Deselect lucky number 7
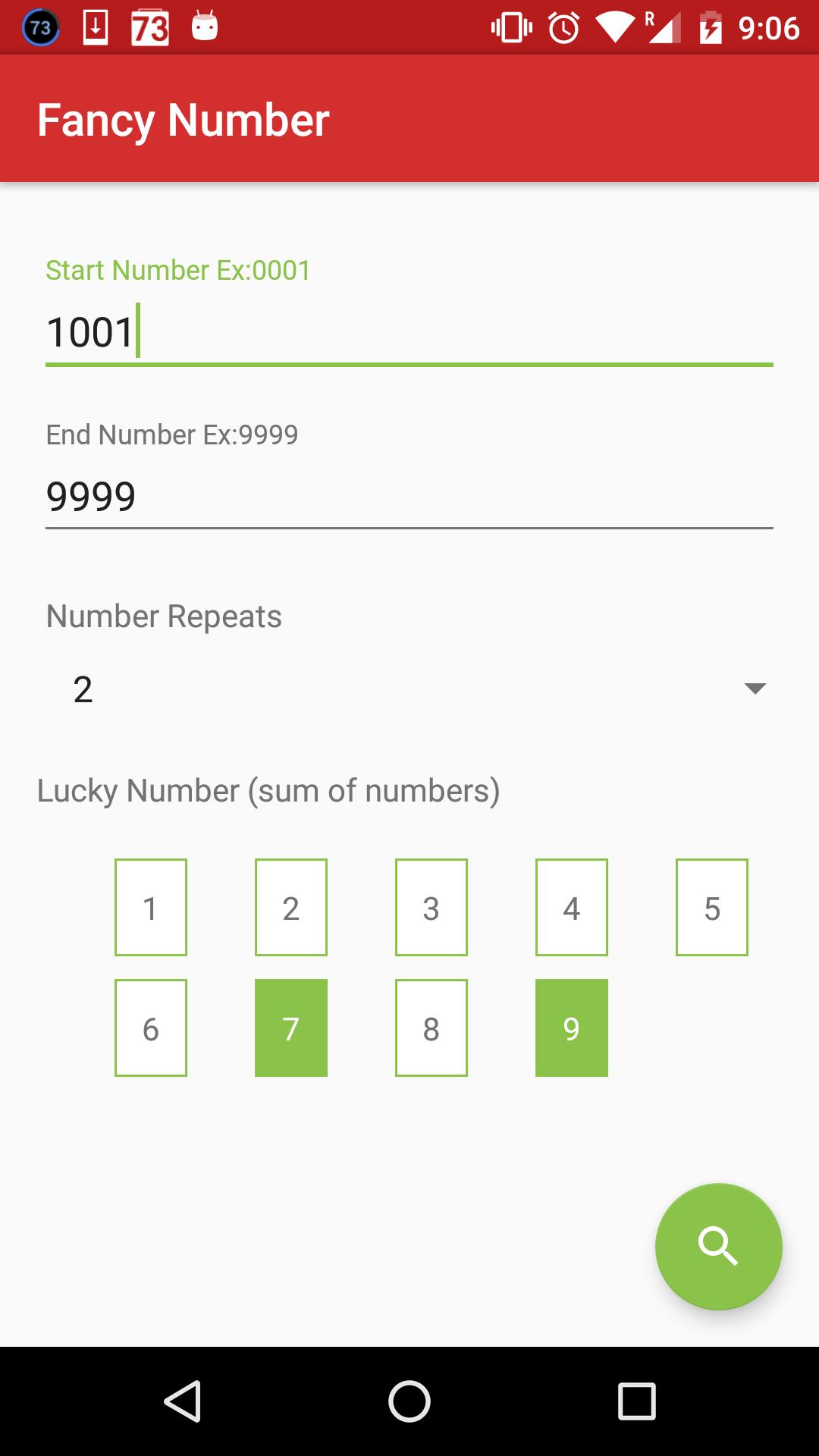819x1456 pixels. pyautogui.click(x=291, y=1028)
